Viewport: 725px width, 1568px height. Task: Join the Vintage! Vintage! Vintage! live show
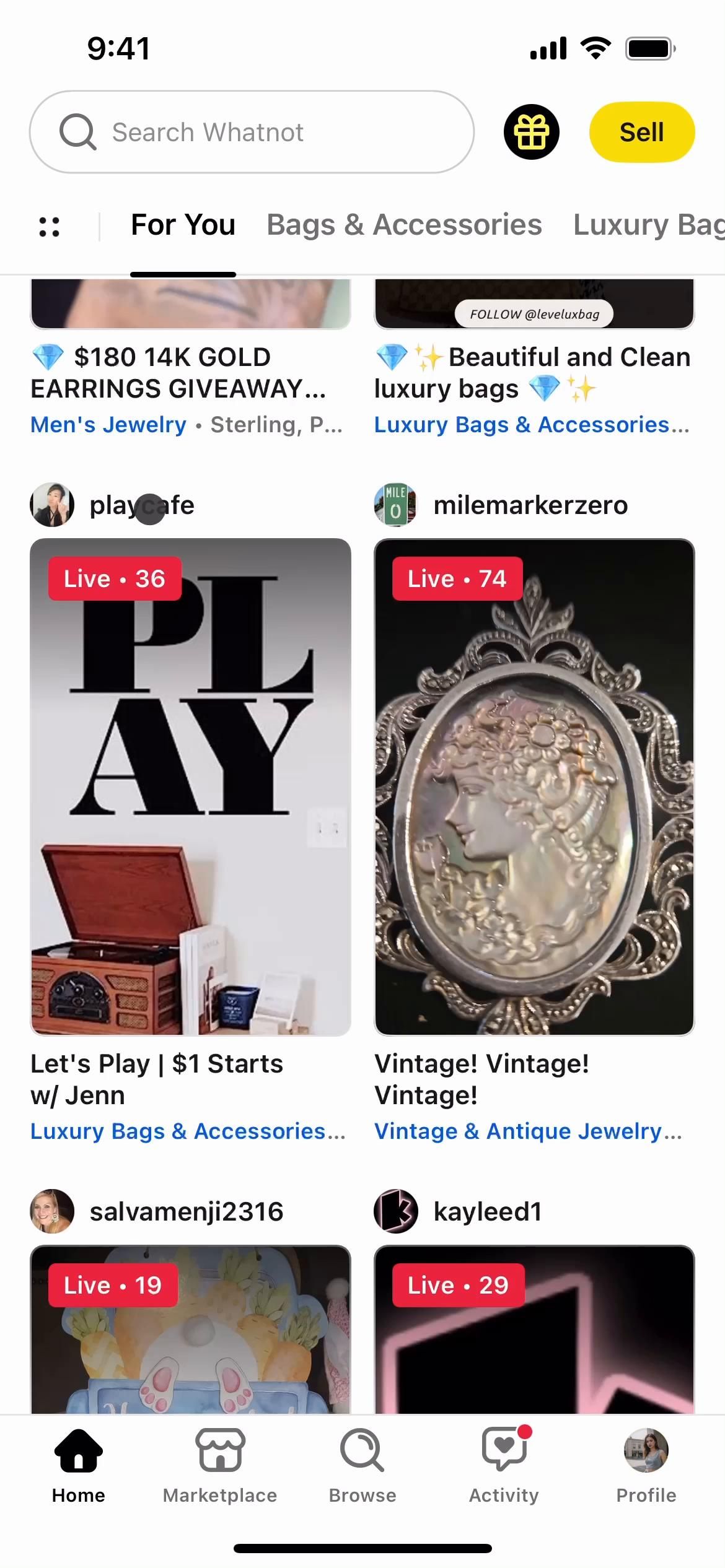coord(534,786)
